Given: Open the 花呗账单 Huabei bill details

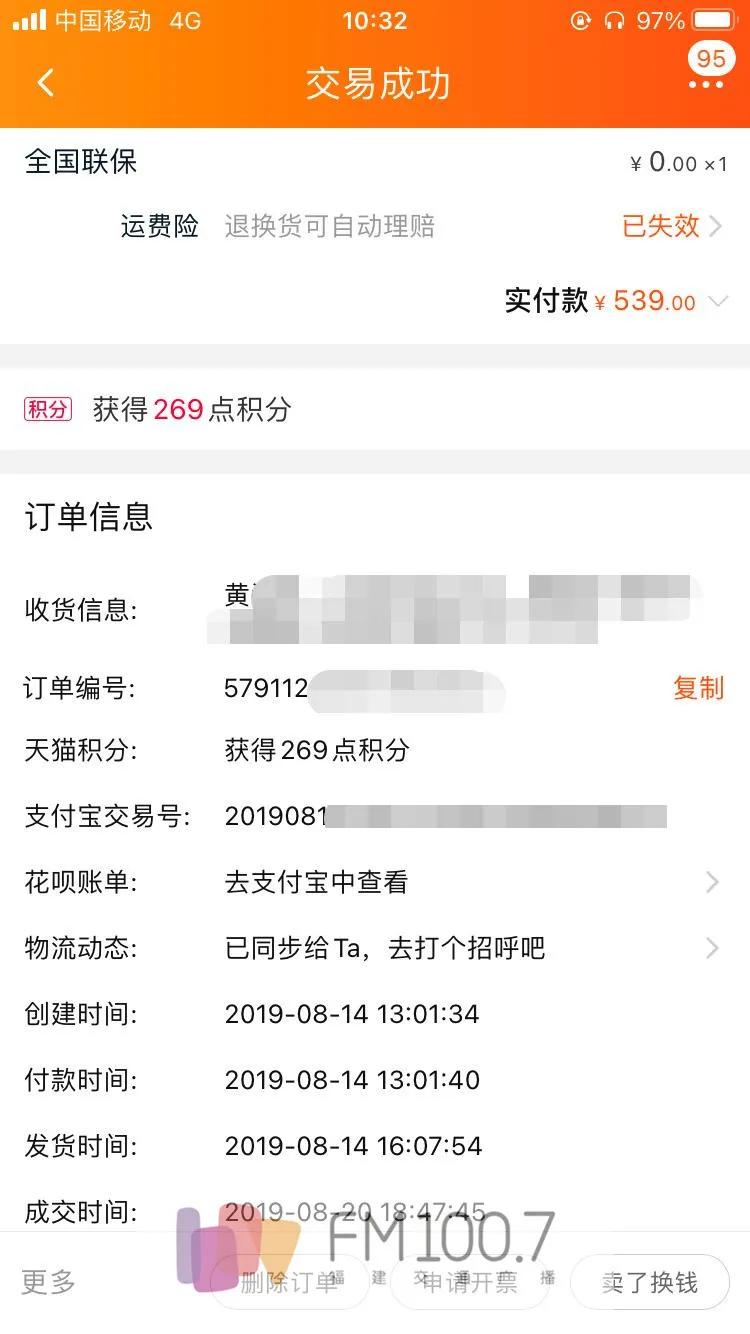Looking at the screenshot, I should pos(712,882).
